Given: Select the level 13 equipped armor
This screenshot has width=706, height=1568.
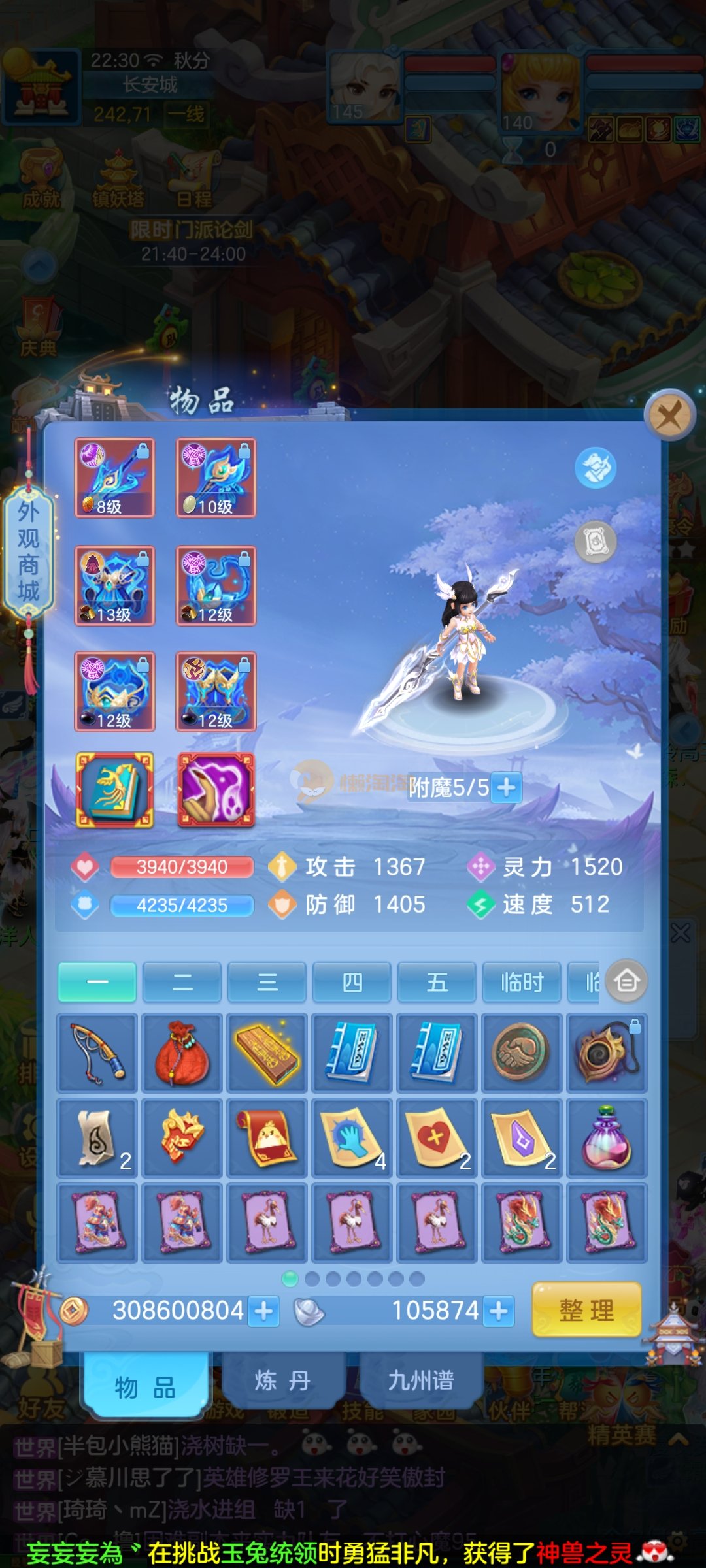Looking at the screenshot, I should point(114,586).
